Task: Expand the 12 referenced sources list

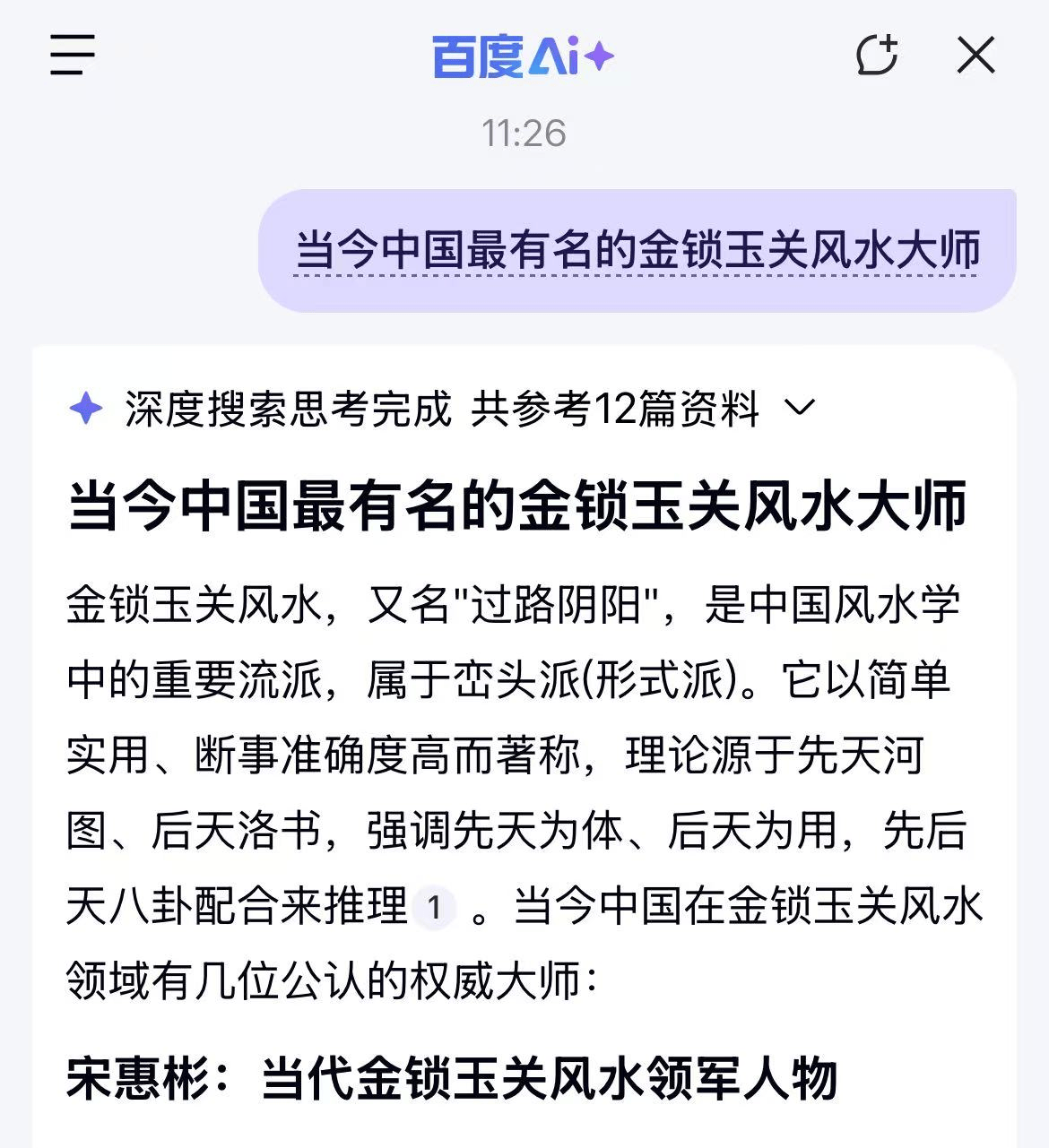Action: 799,409
